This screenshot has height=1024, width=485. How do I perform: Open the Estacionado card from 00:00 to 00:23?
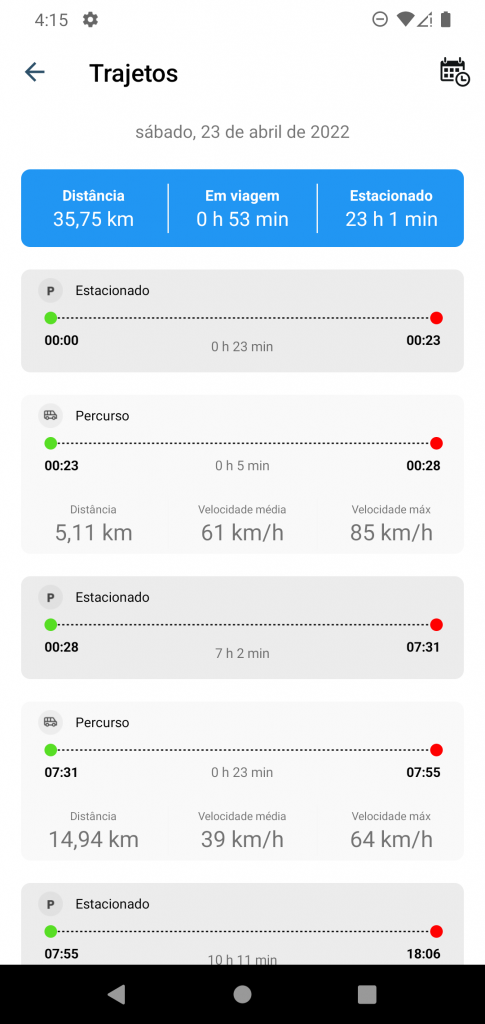[x=242, y=321]
